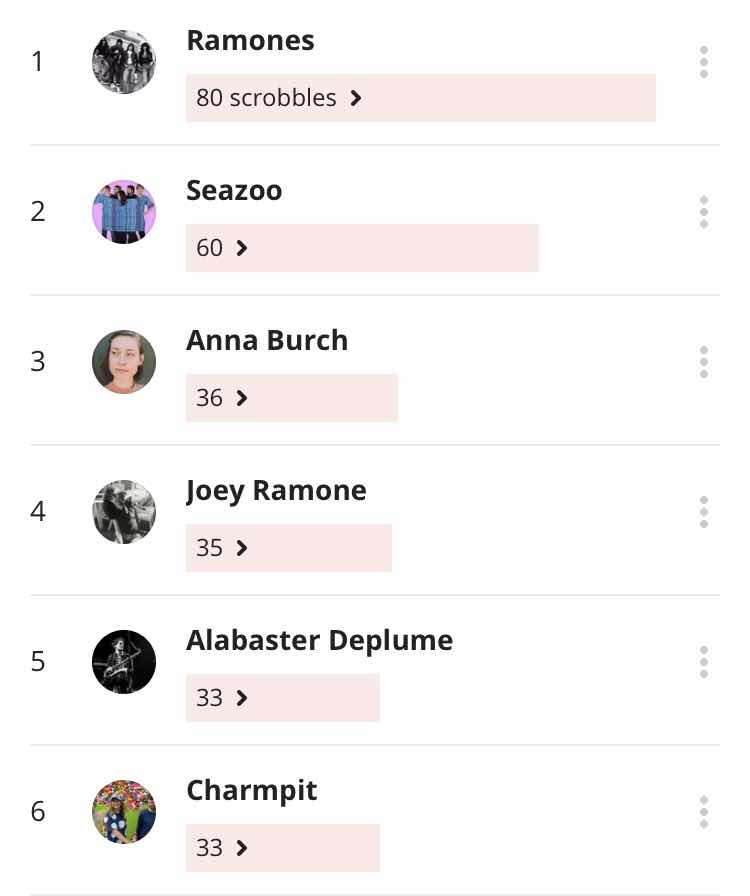Open the more options menu for Charmpit
The height and width of the screenshot is (896, 750).
coord(704,812)
